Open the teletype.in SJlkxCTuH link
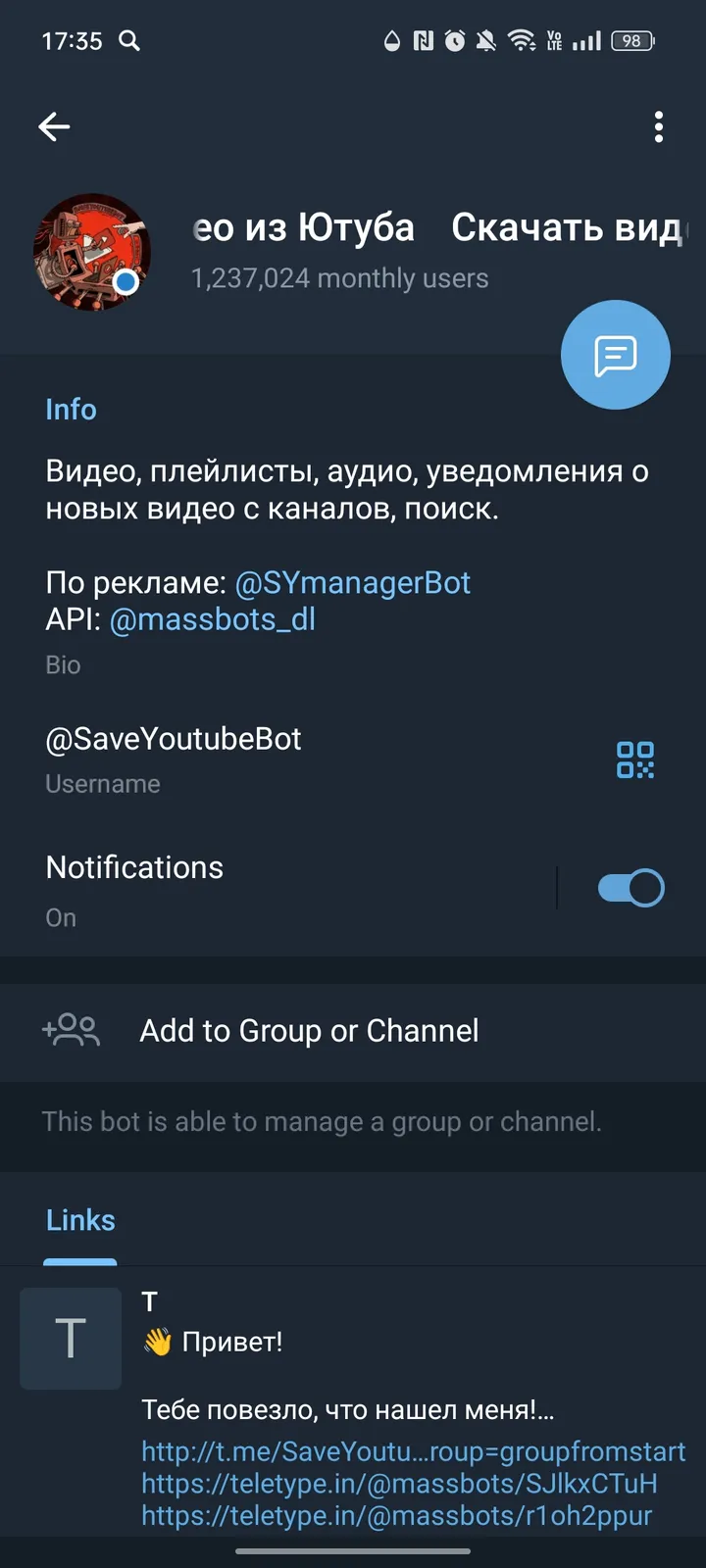 coord(399,1484)
